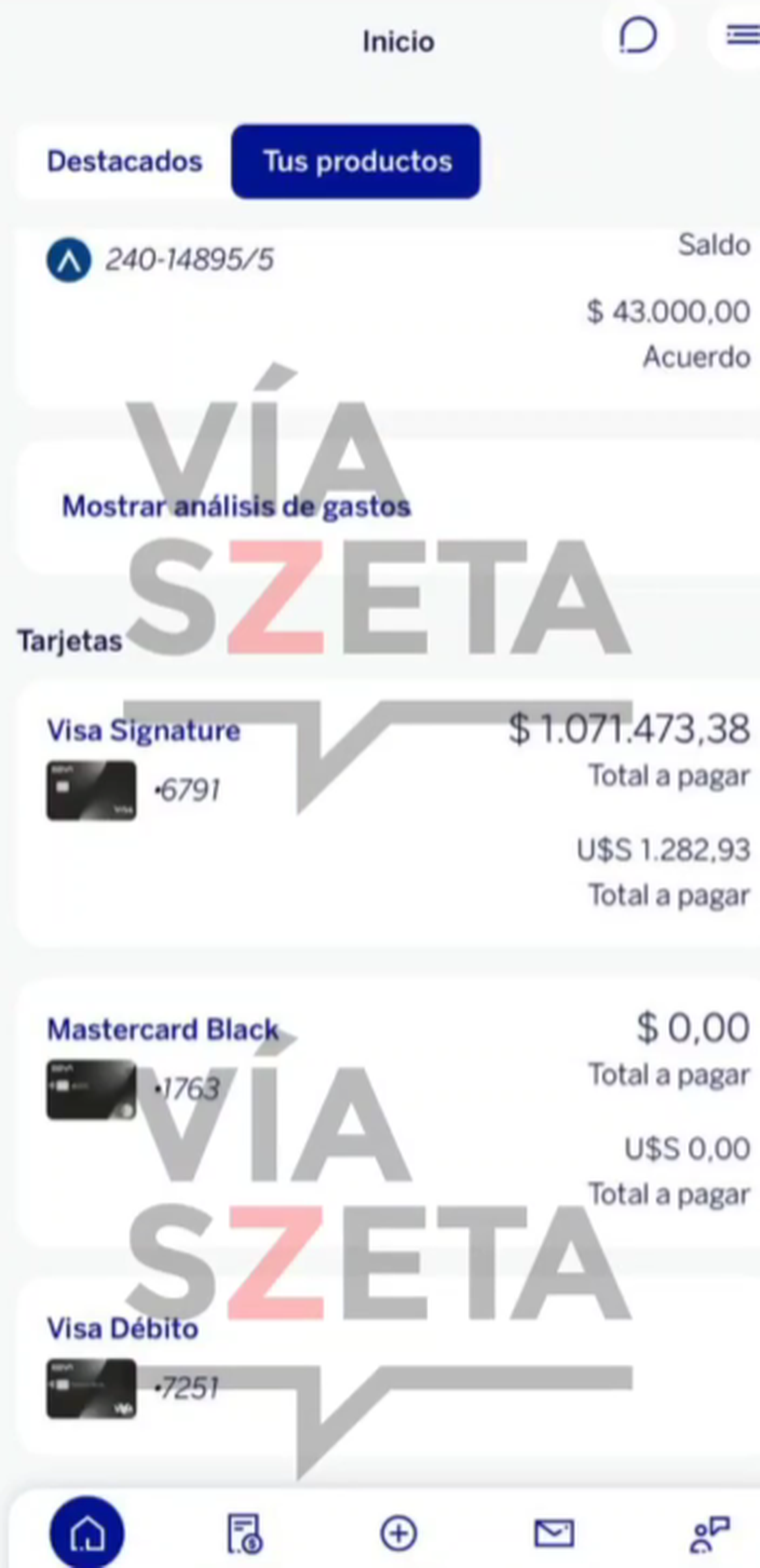
Task: Open the person support tab
Action: point(710,1532)
